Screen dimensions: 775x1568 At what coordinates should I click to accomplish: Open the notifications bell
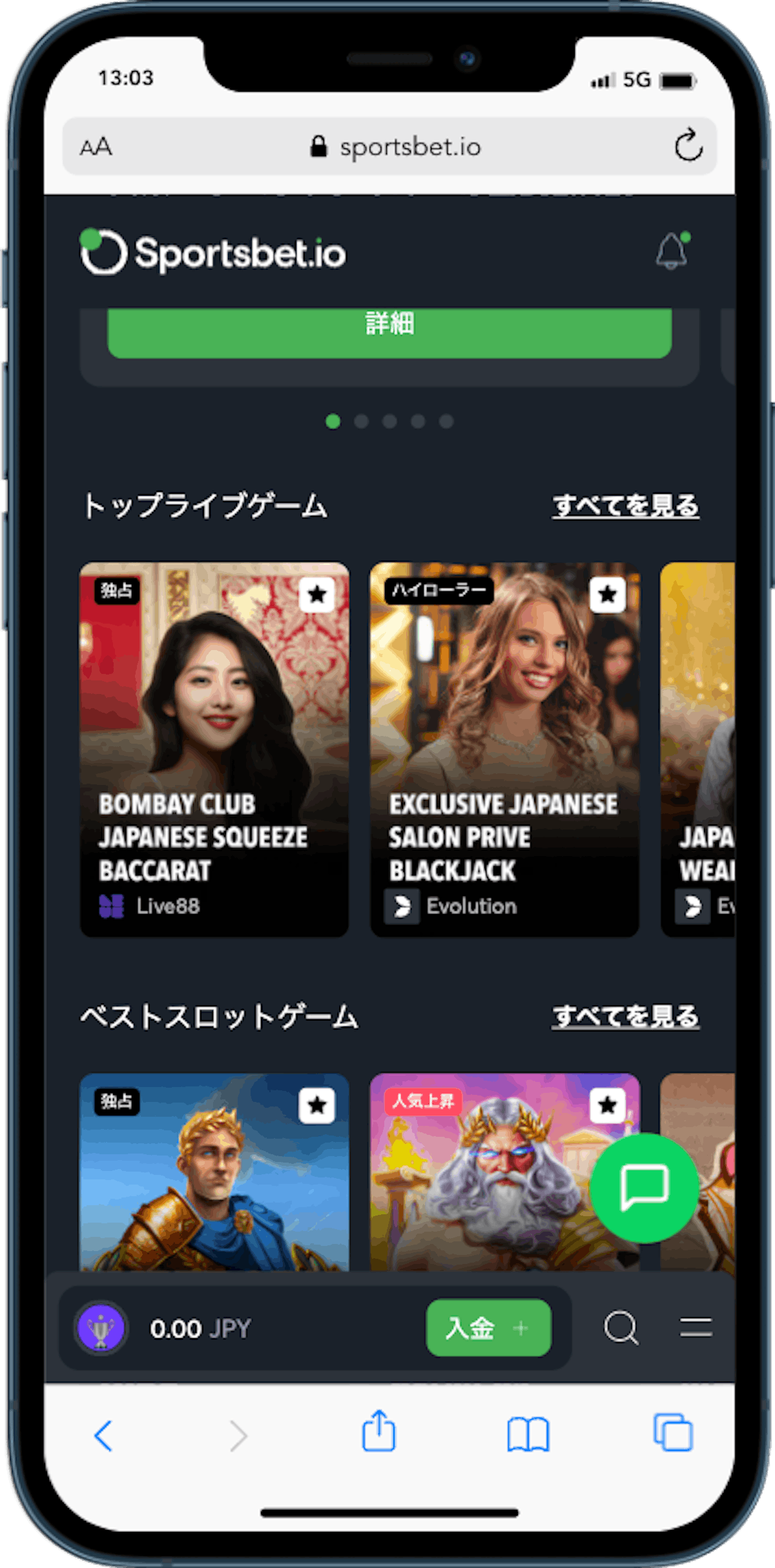(x=672, y=250)
